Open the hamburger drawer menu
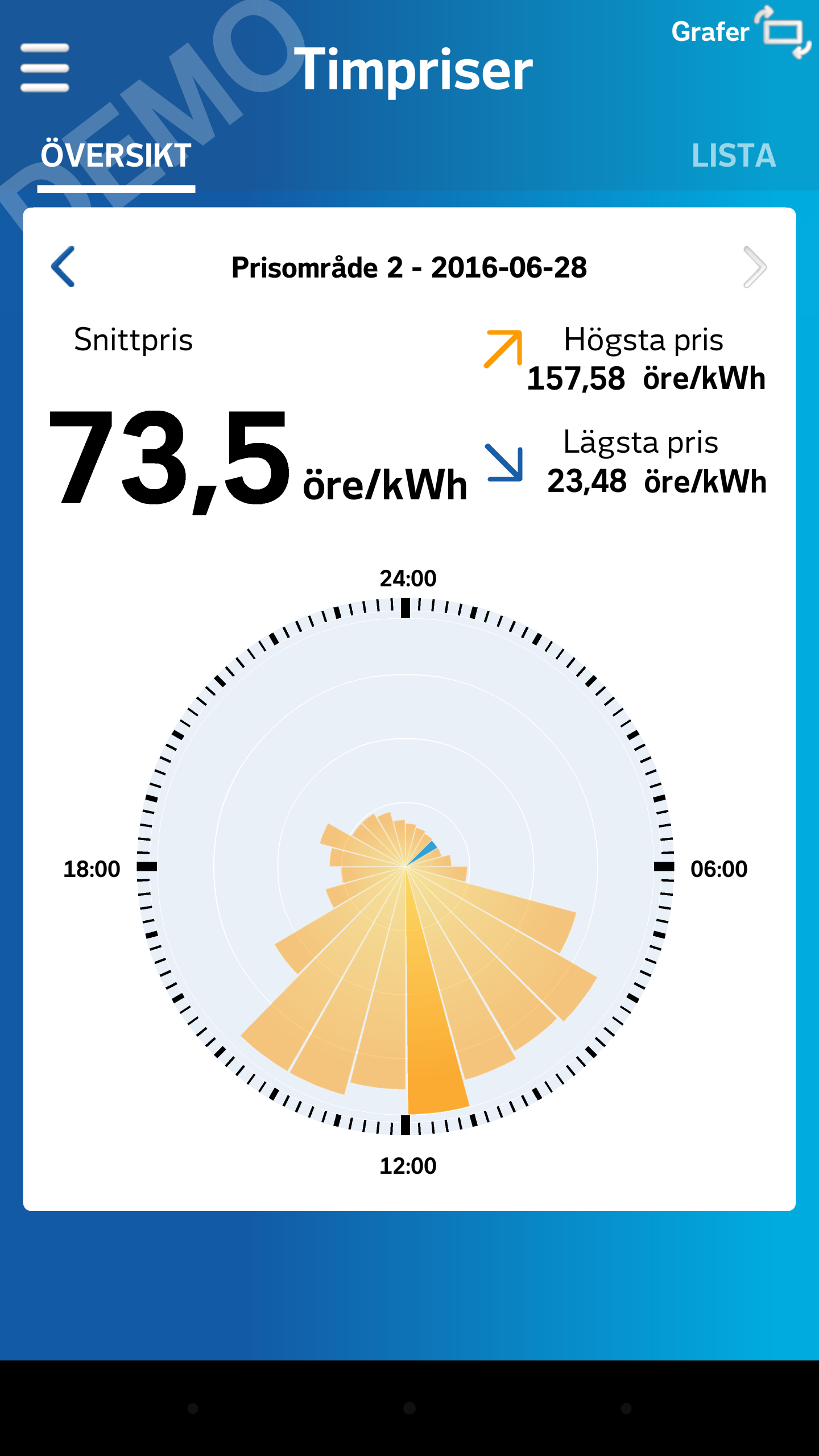Viewport: 819px width, 1456px height. coord(44,68)
